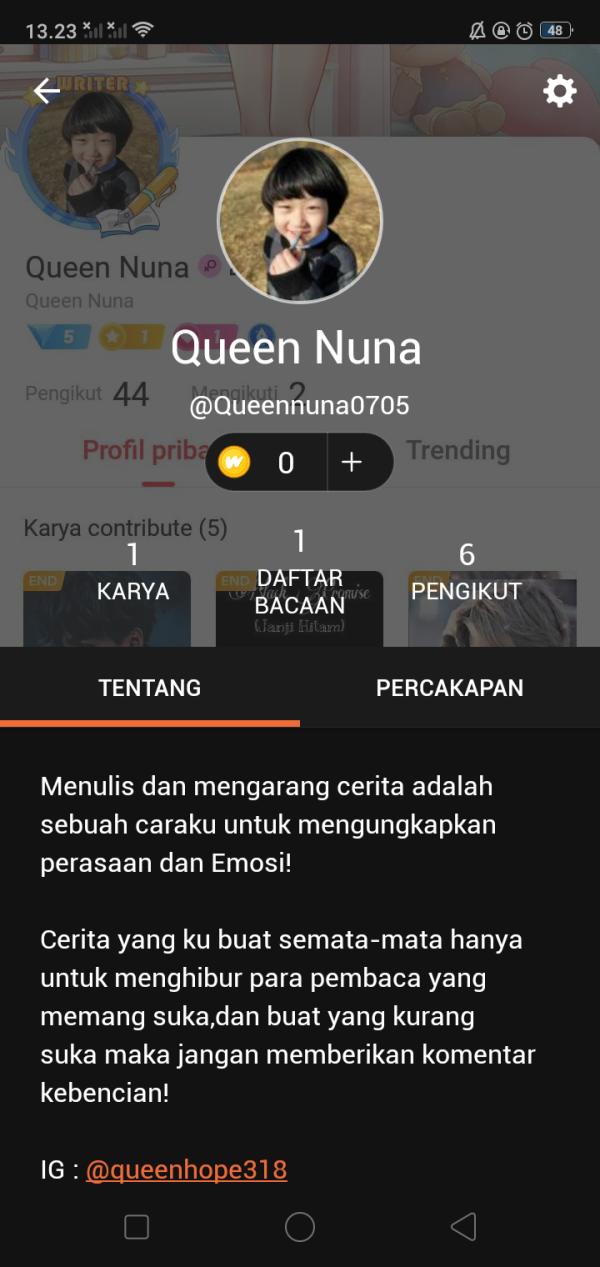View Queen Nuna's profile picture

[x=300, y=221]
